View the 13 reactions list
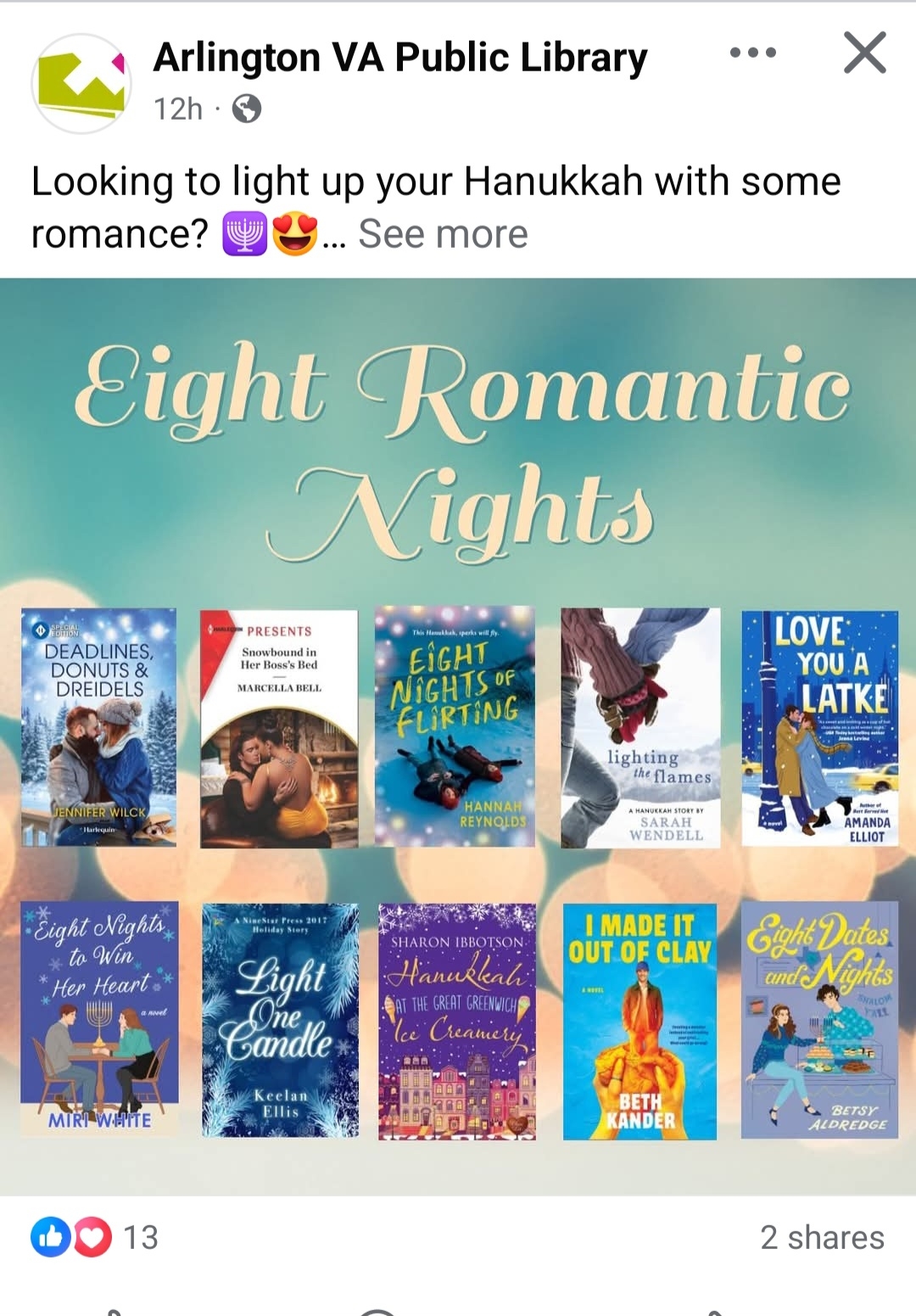Viewport: 916px width, 1316px height. pyautogui.click(x=95, y=1237)
